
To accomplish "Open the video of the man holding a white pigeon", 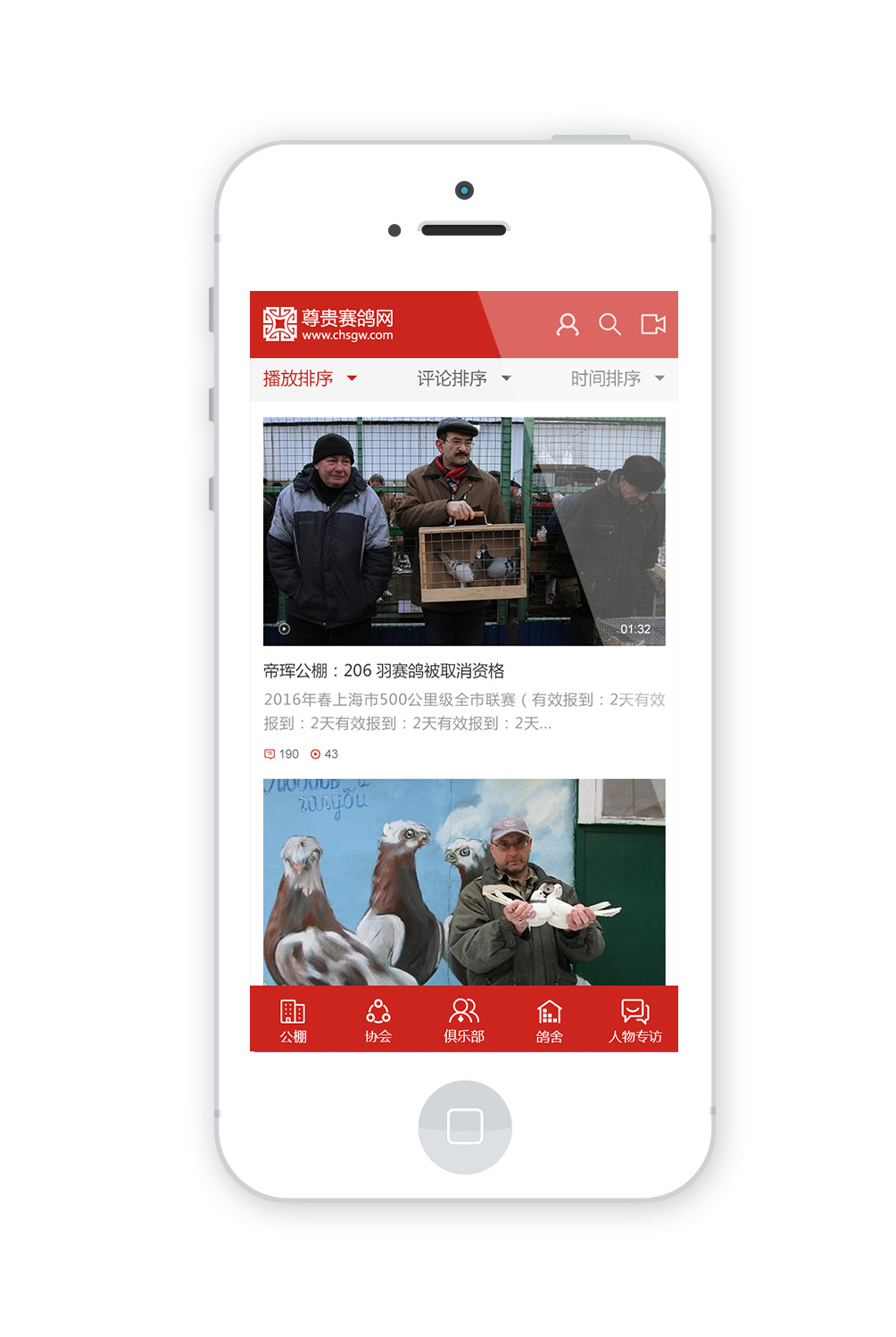I will (x=463, y=882).
